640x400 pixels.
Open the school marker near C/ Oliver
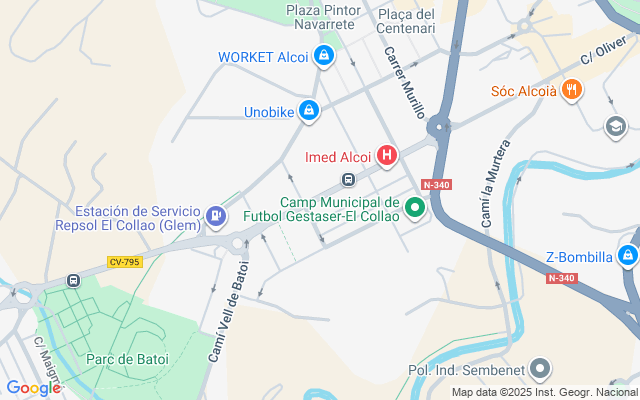[x=616, y=125]
